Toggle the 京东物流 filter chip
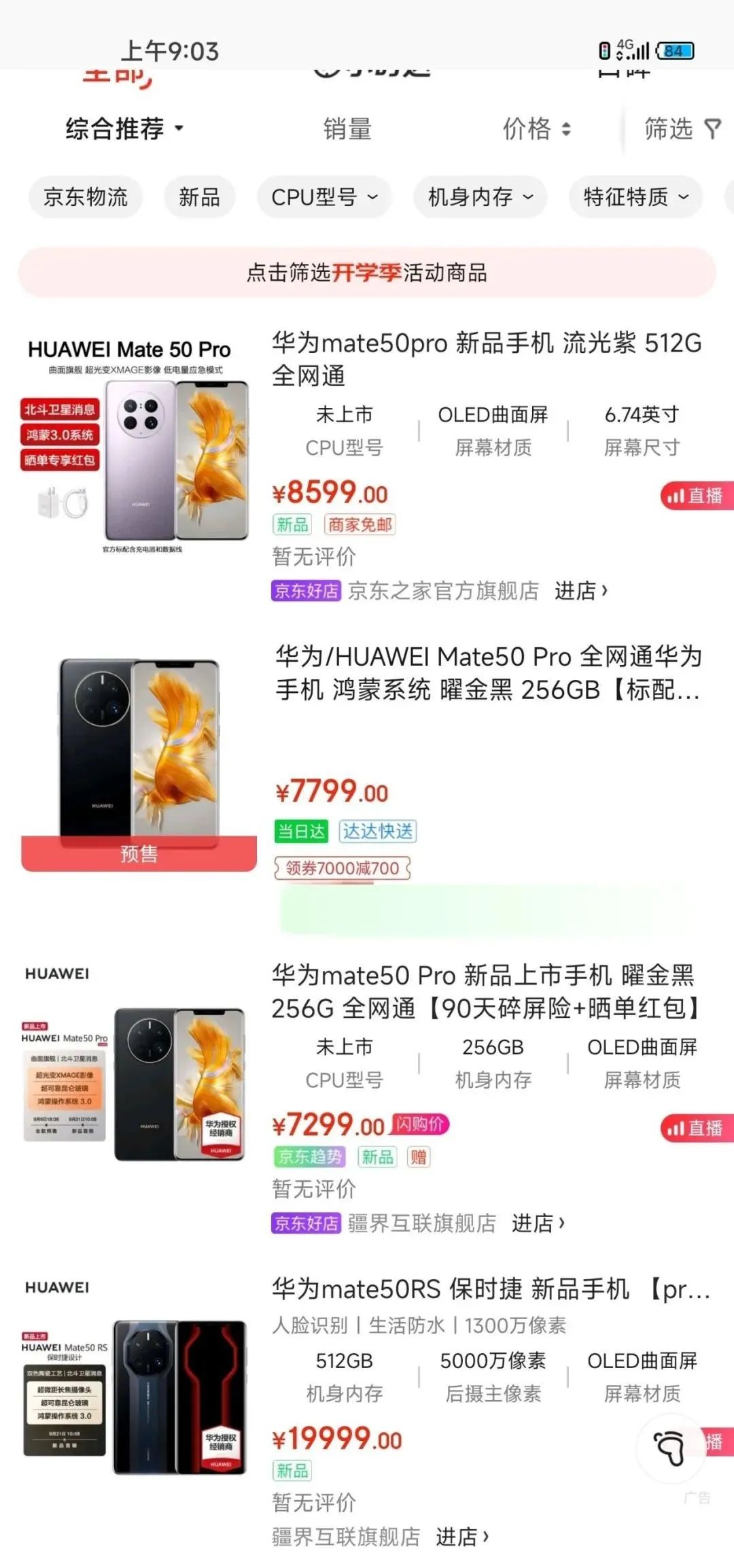The width and height of the screenshot is (734, 1568). coord(84,198)
